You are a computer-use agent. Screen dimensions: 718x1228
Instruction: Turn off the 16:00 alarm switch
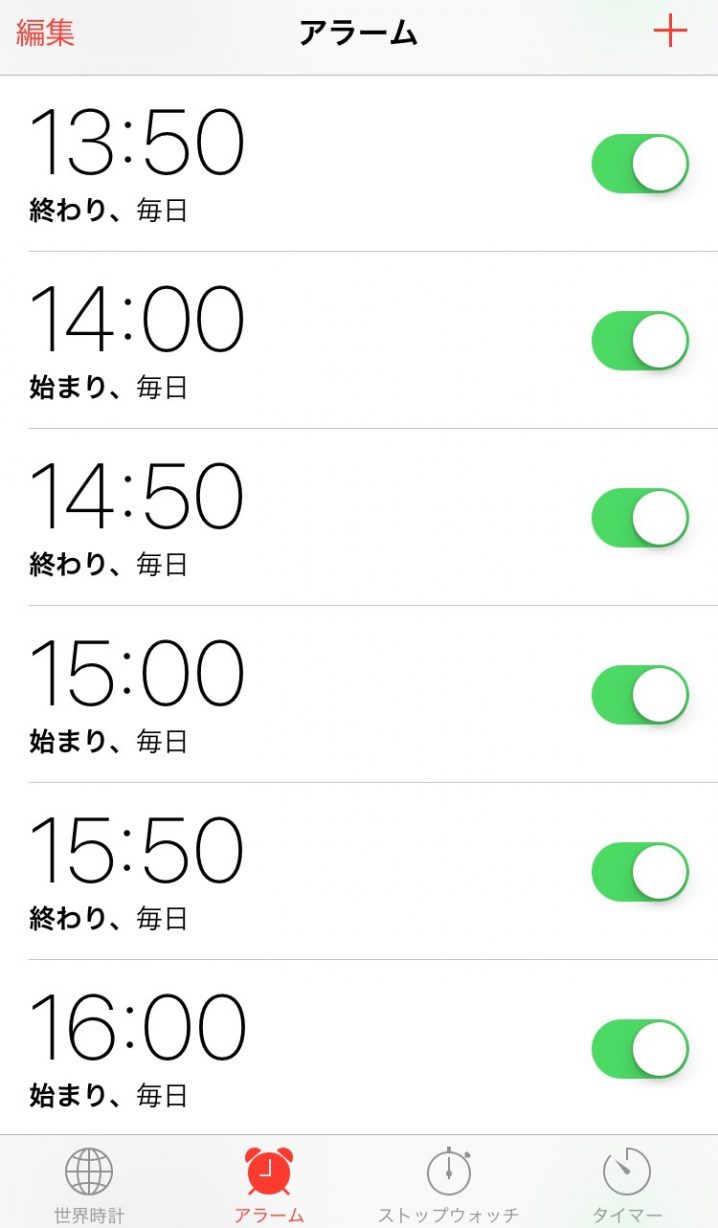(640, 1049)
